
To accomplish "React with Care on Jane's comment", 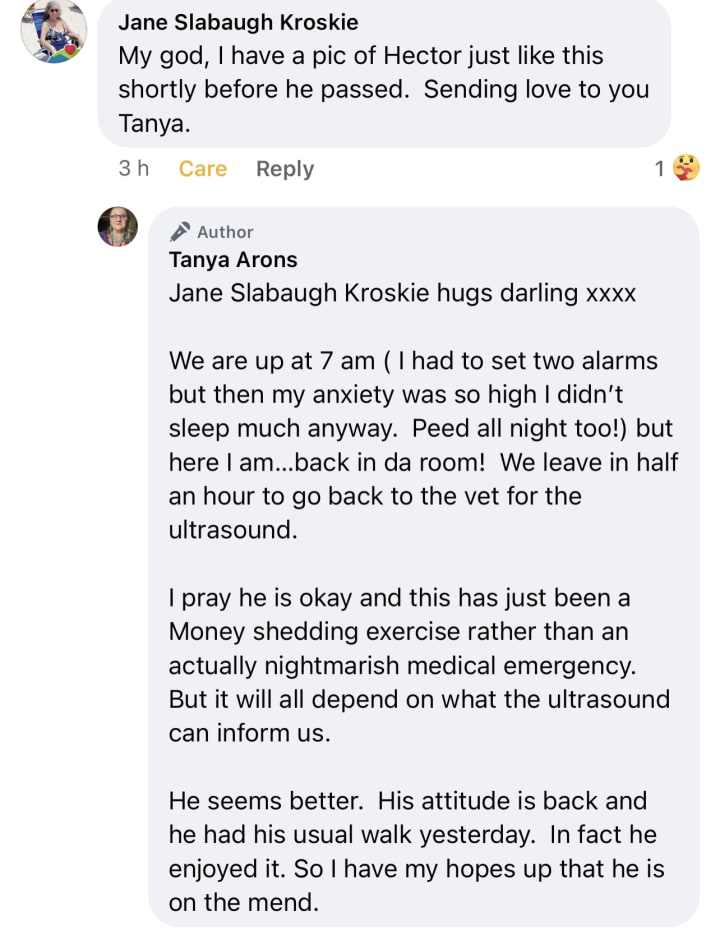I will (202, 169).
